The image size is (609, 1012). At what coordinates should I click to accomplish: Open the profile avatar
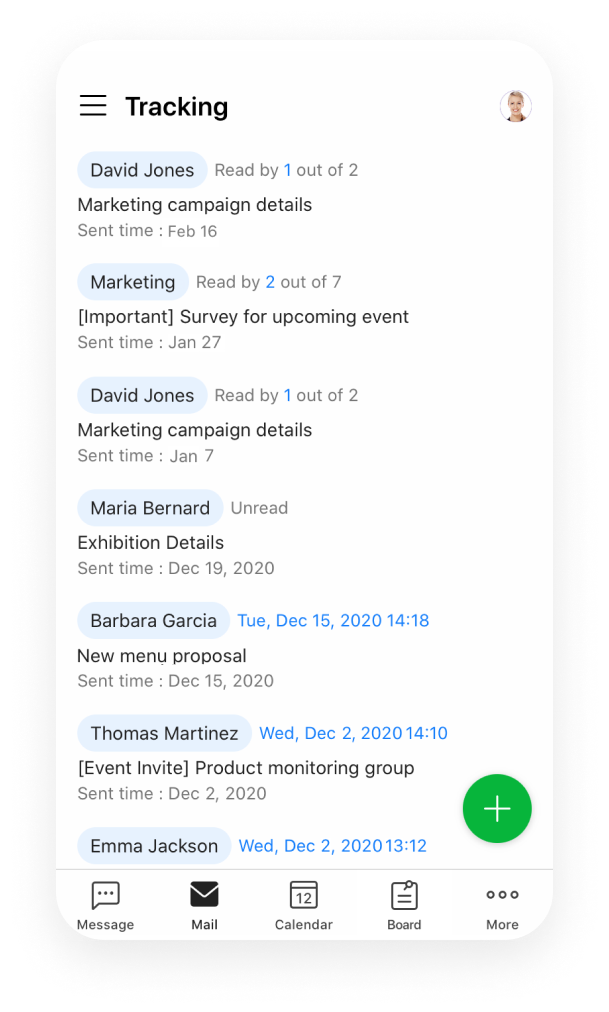point(515,106)
